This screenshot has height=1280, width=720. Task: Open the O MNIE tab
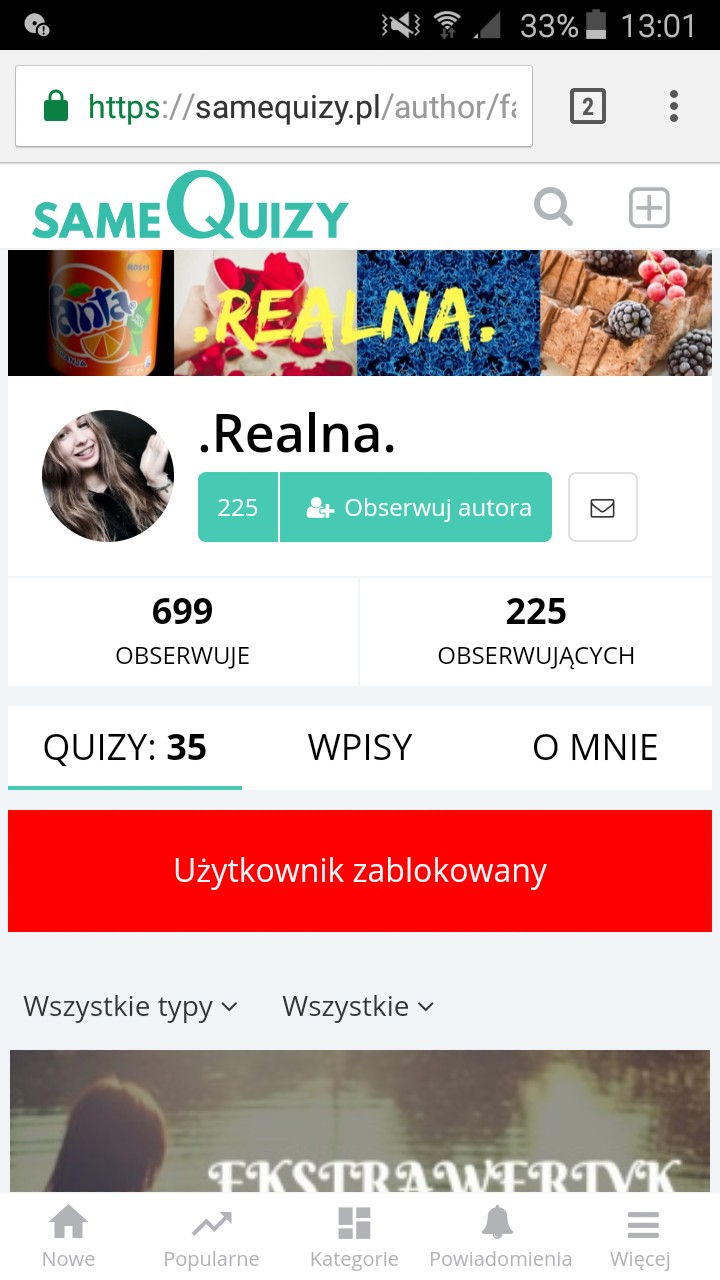pos(595,748)
